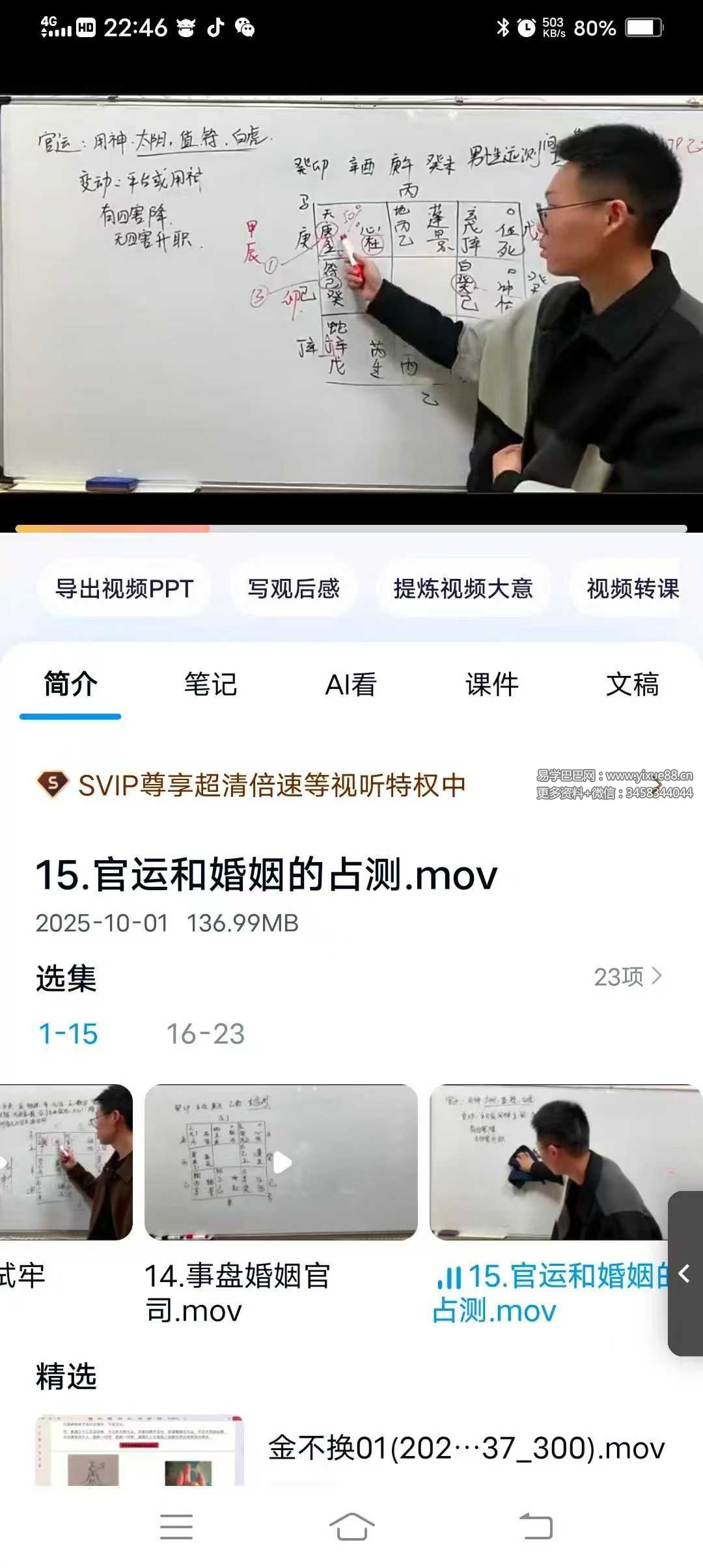Tap the 视频转课 chip
Image resolution: width=703 pixels, height=1568 pixels.
point(632,589)
